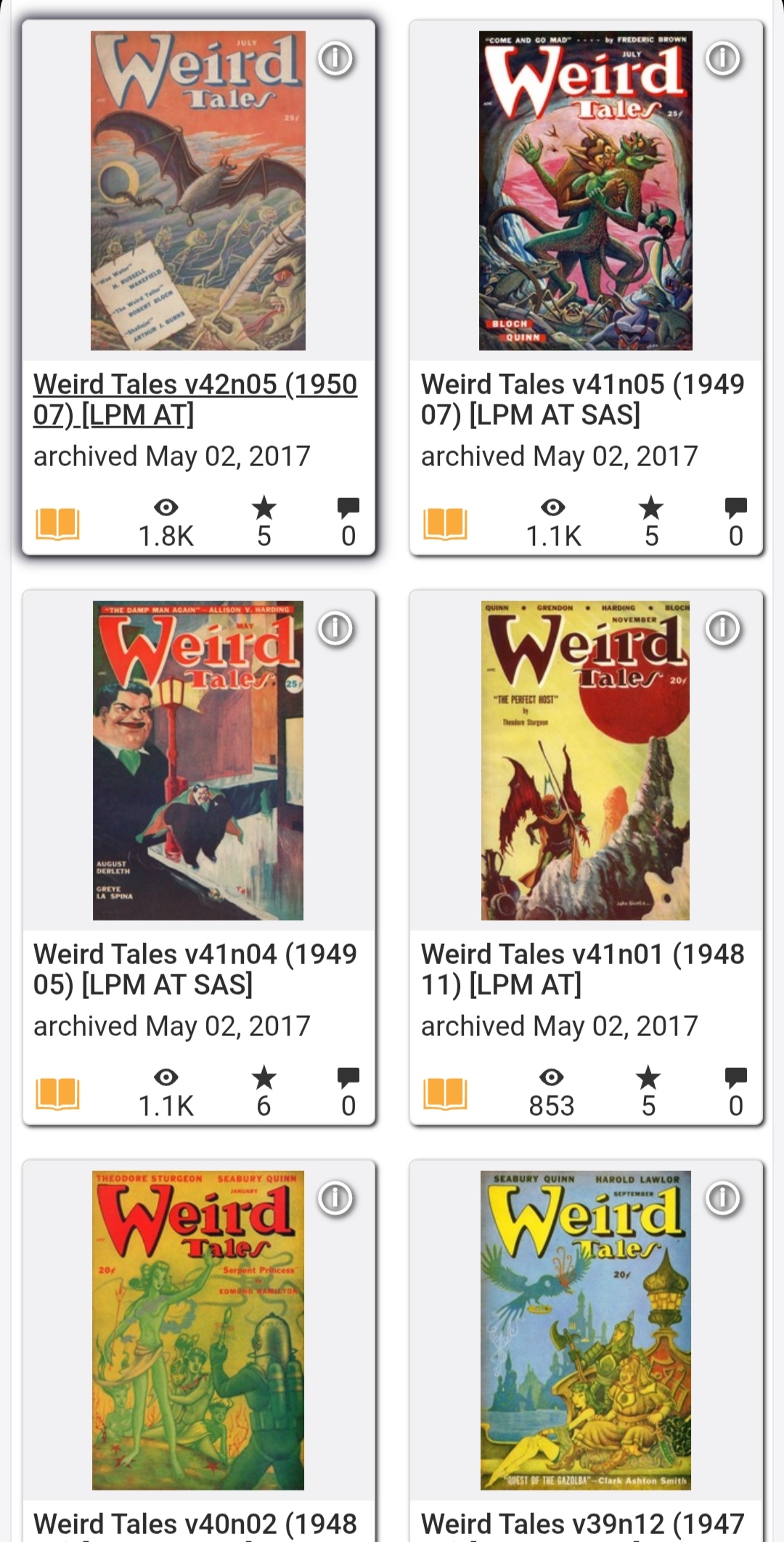Viewport: 784px width, 1542px height.
Task: Open Weird Tales v42n05 cover image
Action: point(197,190)
